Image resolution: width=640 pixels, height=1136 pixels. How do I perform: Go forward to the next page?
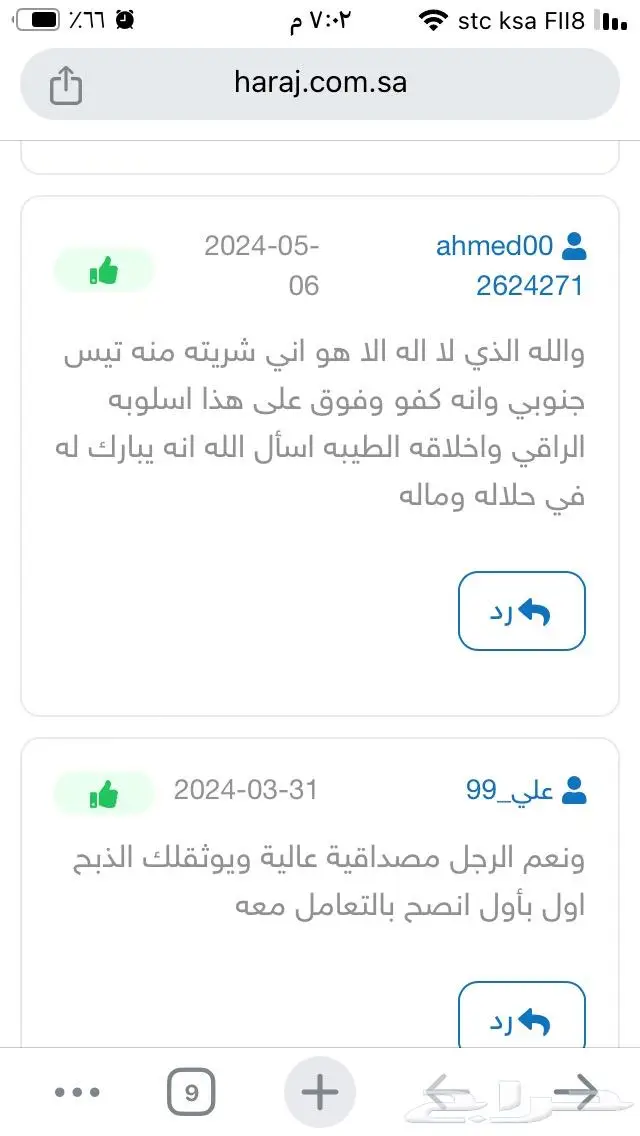pos(576,1092)
